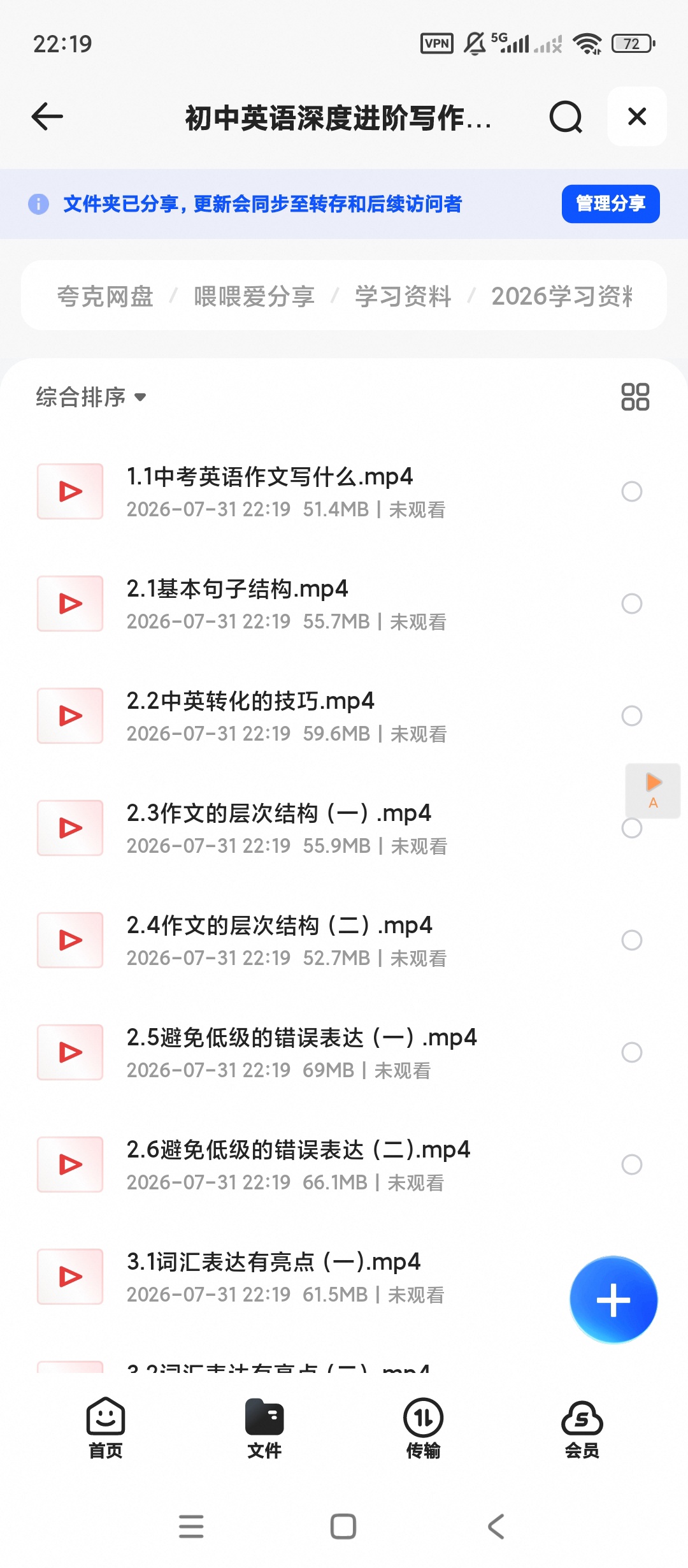Open the system recent apps button
The image size is (688, 1568).
pos(191,1527)
